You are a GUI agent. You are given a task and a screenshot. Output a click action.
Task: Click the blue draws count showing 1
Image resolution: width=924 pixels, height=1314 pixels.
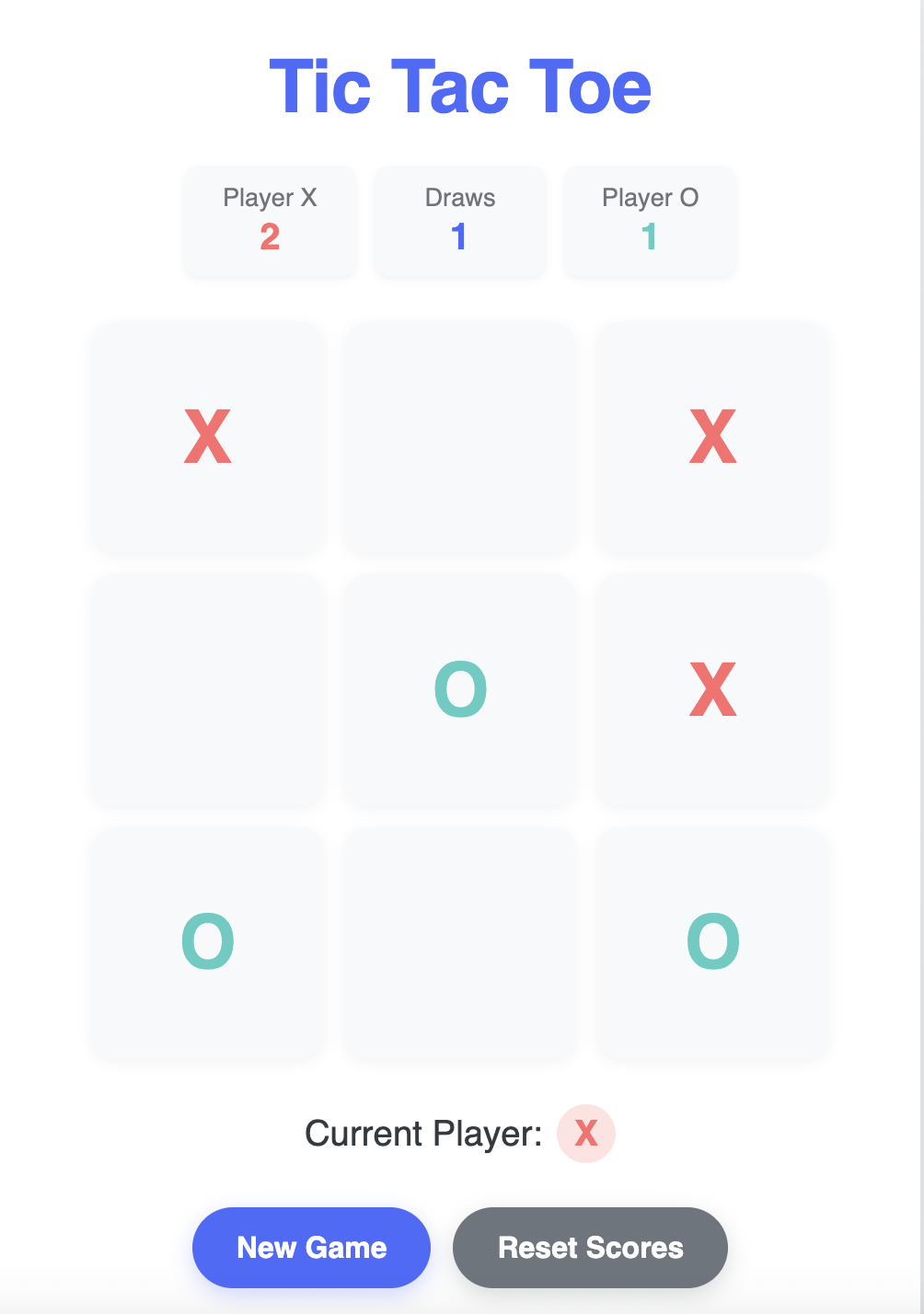click(x=459, y=236)
